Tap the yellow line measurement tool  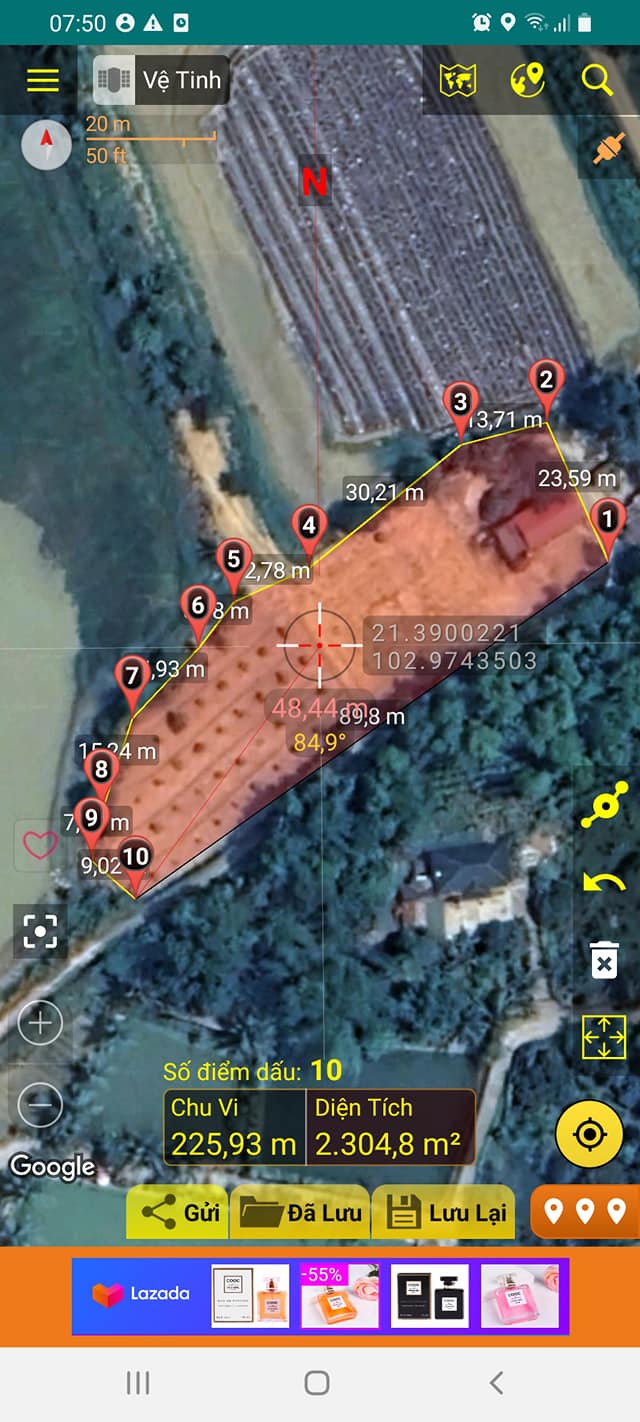604,805
